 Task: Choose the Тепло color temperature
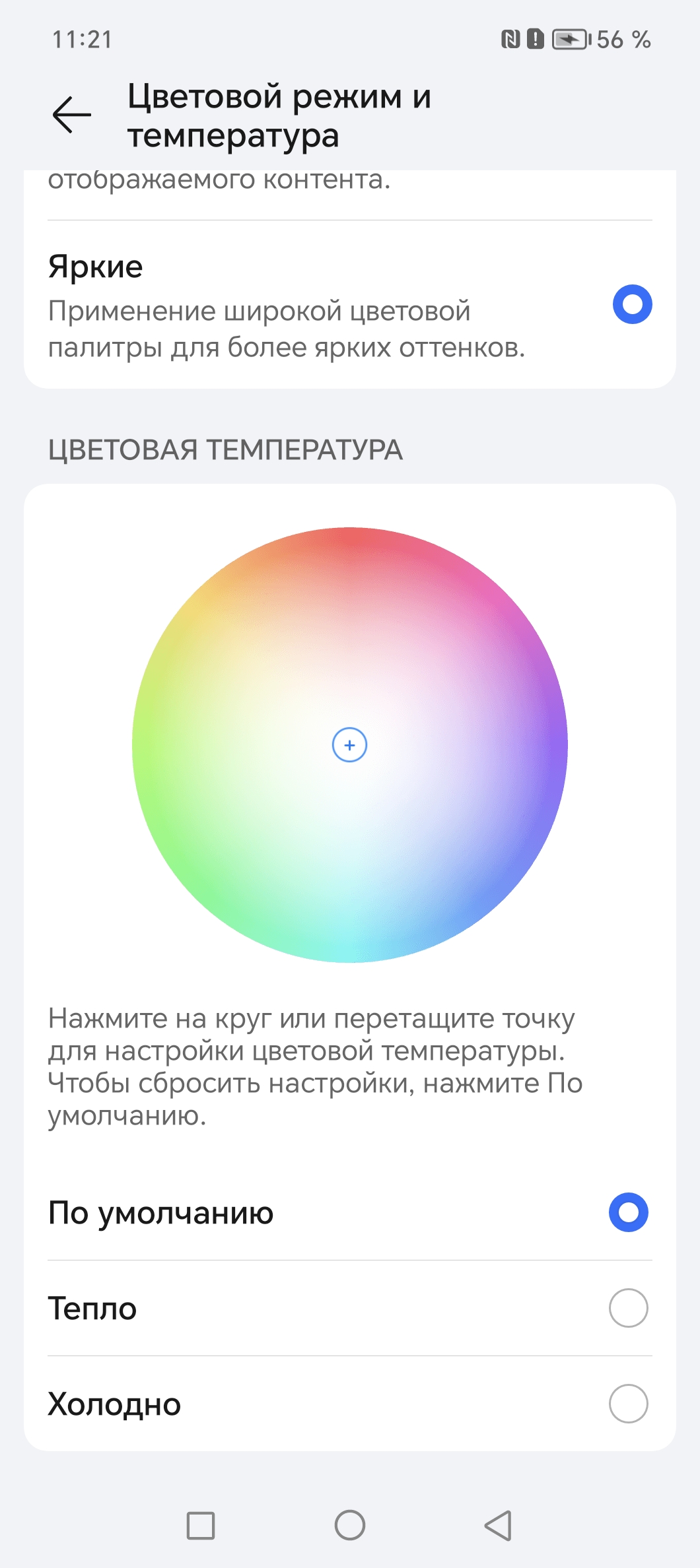point(627,1308)
